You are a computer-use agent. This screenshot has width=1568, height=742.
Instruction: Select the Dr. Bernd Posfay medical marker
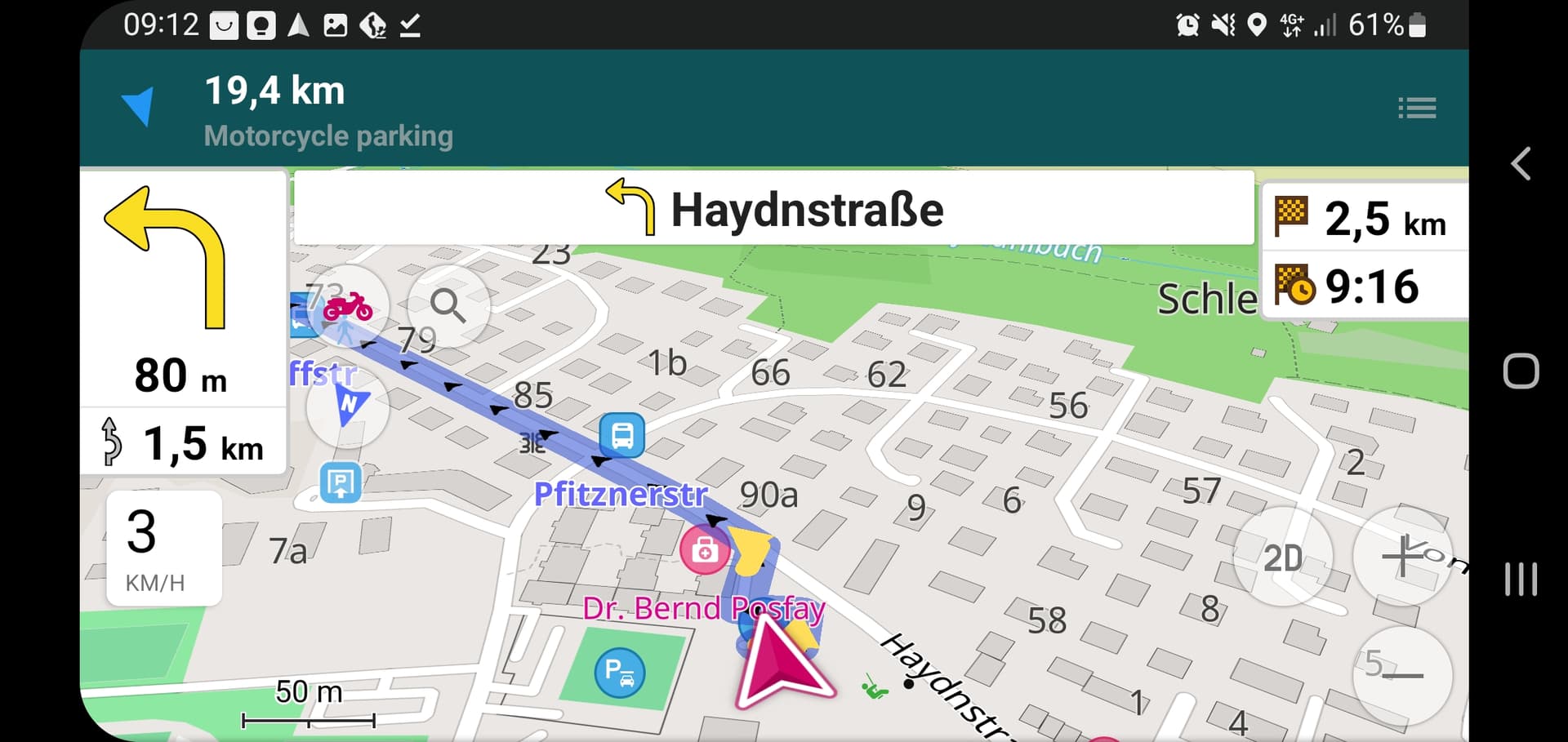(704, 551)
